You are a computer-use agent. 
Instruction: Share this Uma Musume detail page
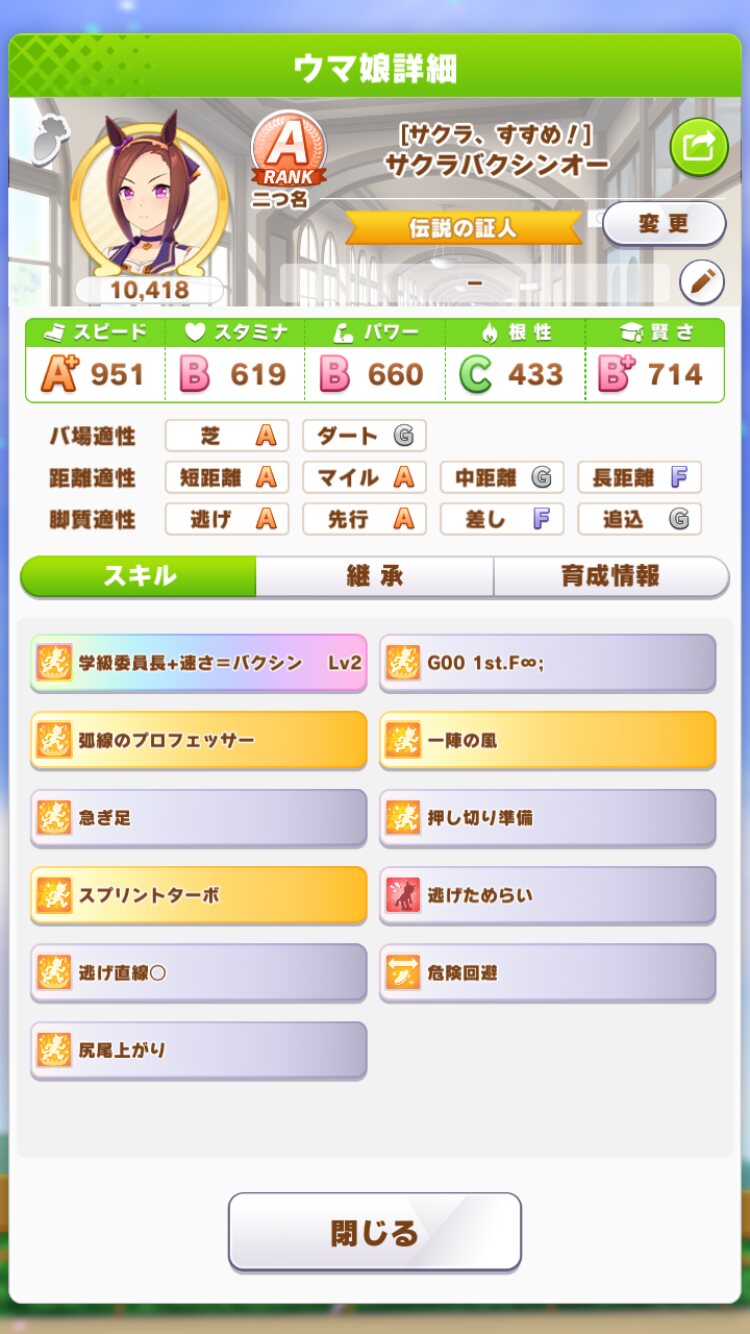point(698,147)
